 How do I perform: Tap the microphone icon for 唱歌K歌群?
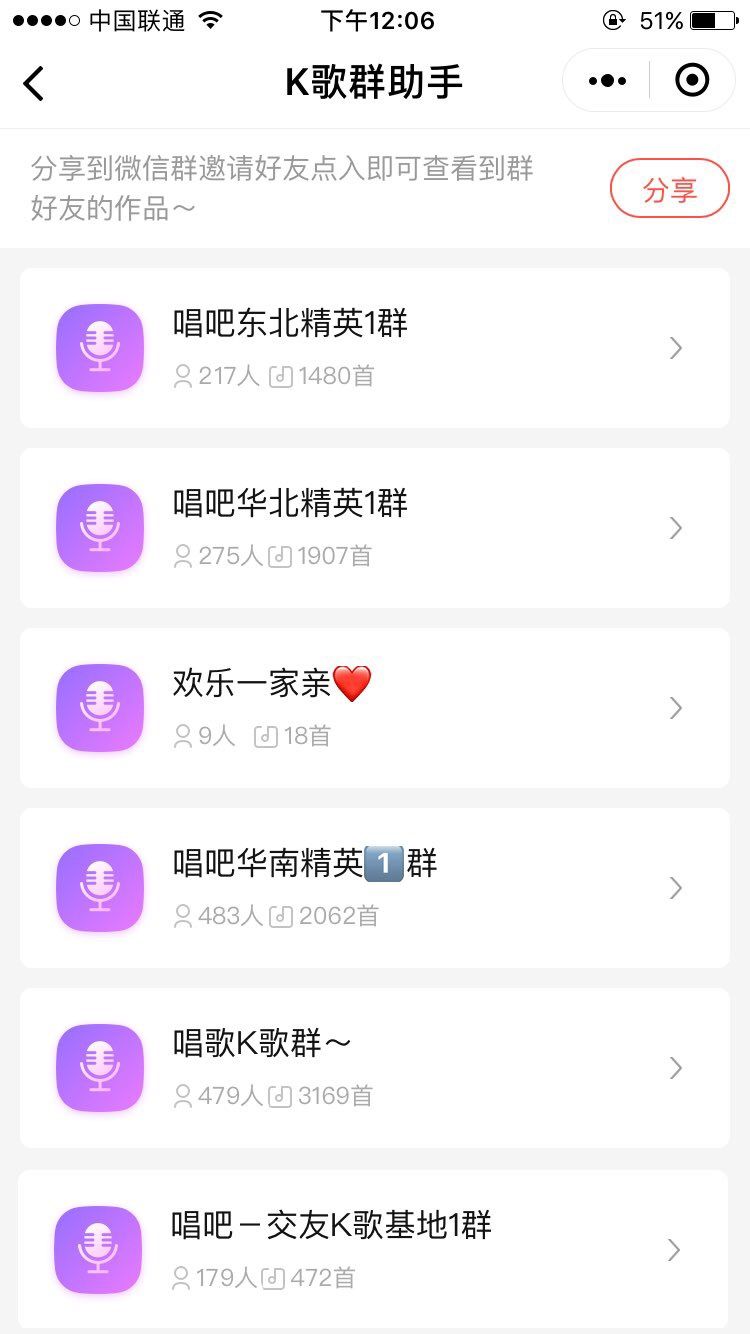pos(99,1068)
